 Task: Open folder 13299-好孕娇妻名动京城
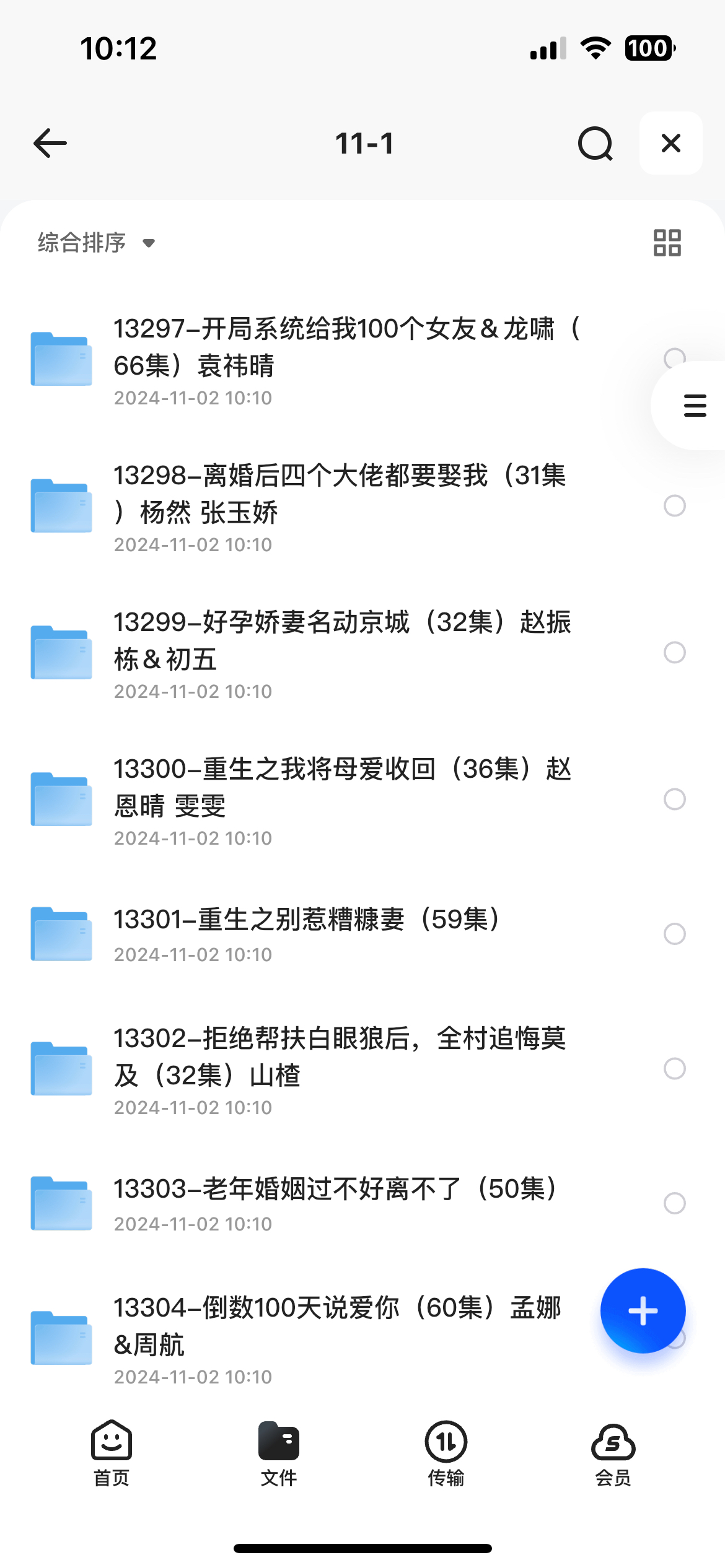(362, 653)
